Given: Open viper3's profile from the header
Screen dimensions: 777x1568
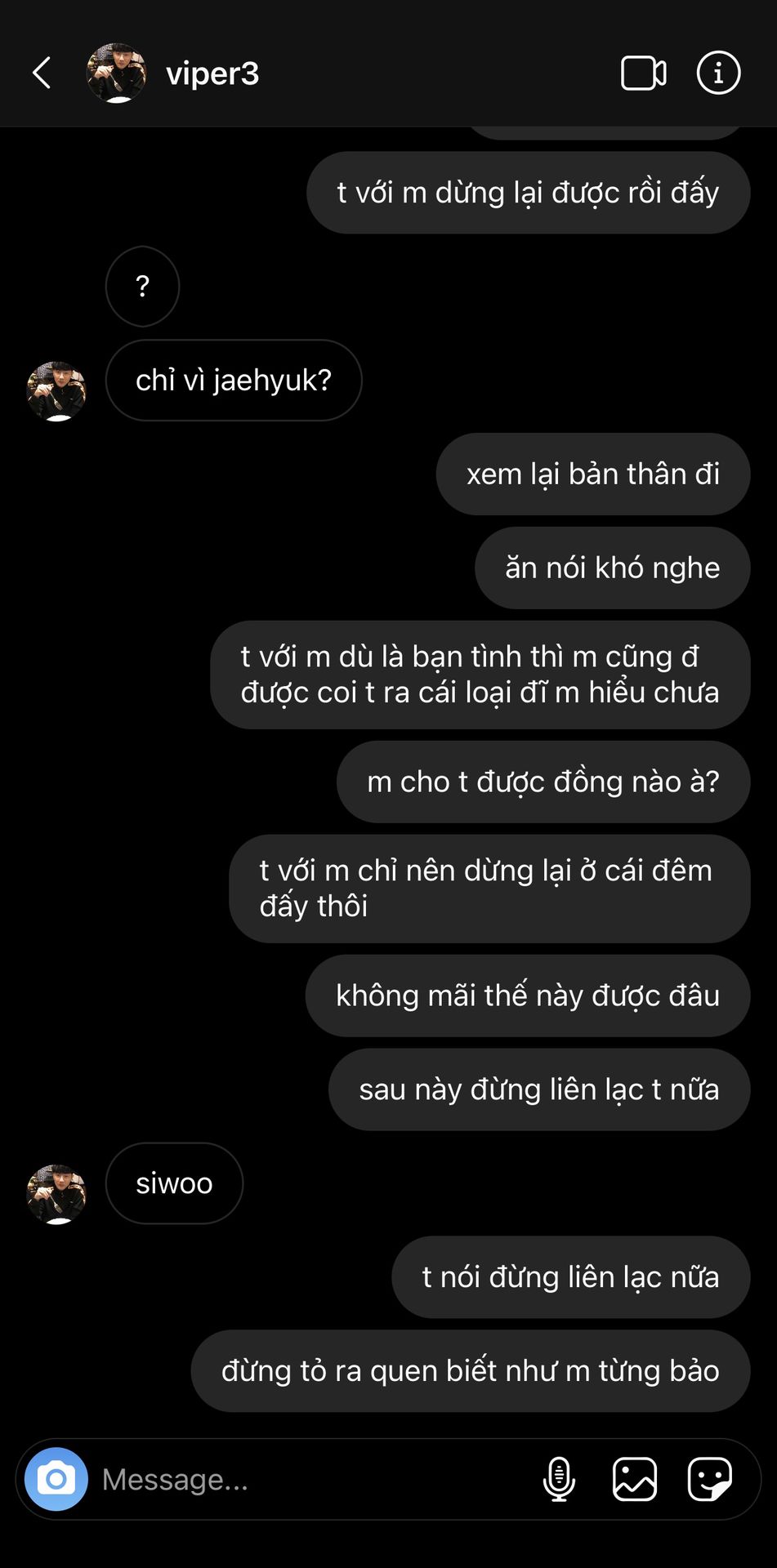Looking at the screenshot, I should coord(173,73).
